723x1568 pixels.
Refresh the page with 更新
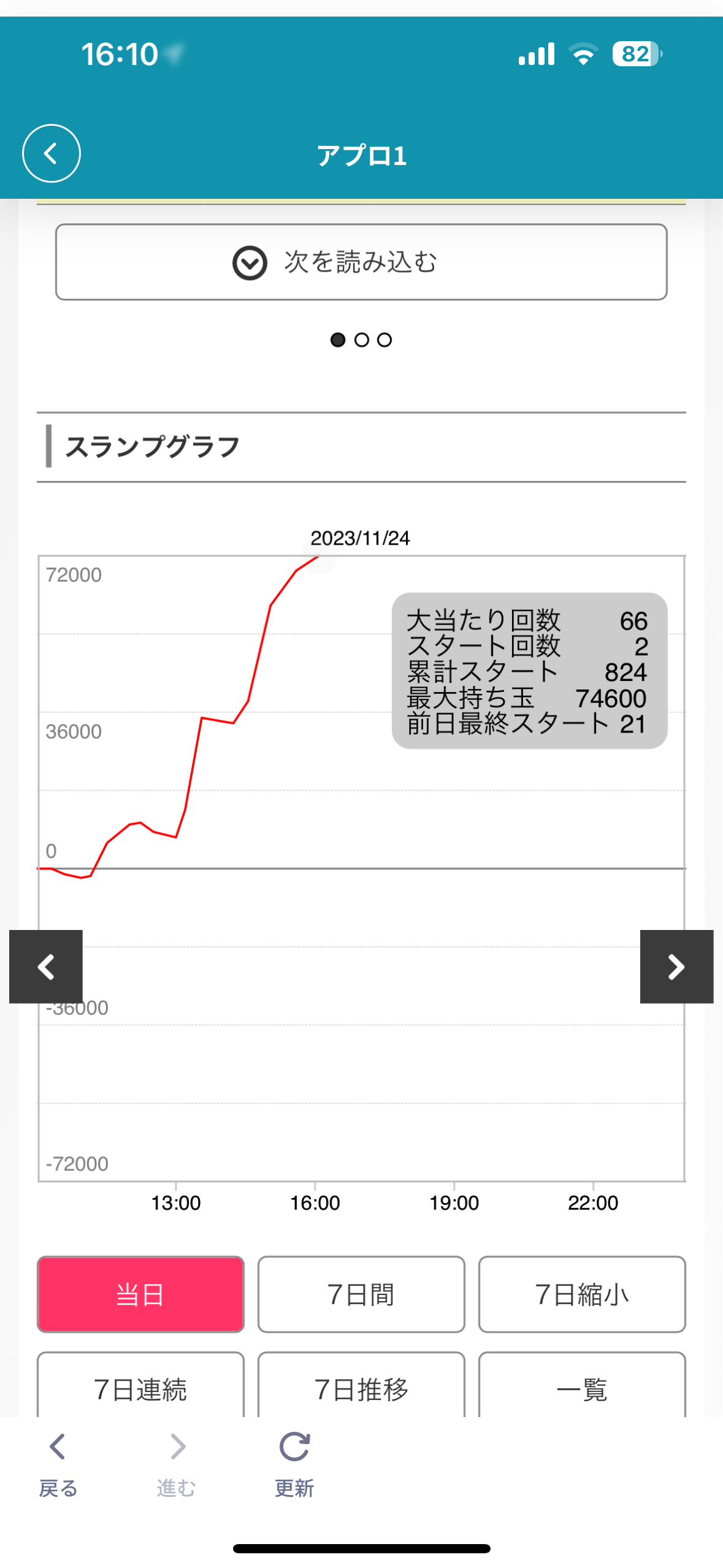pos(294,1463)
